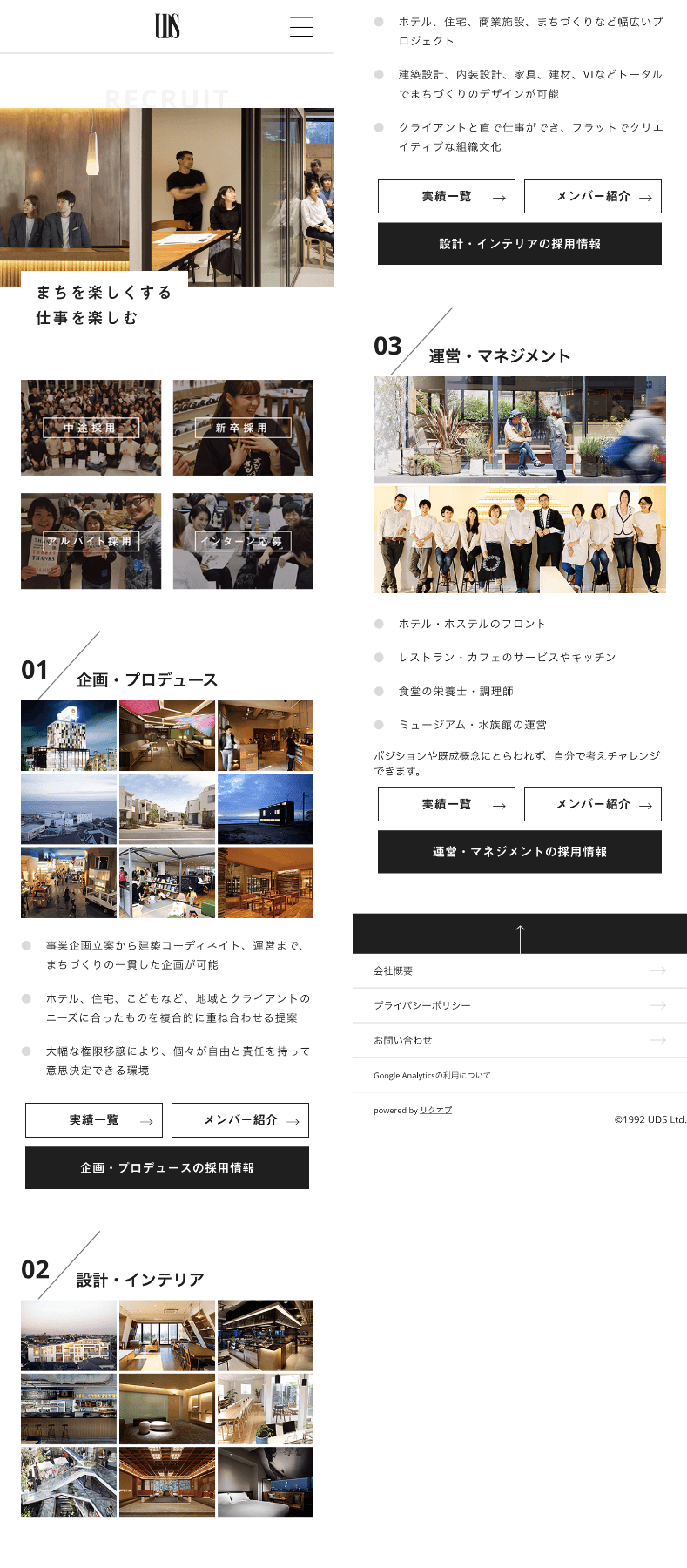The height and width of the screenshot is (1568, 687).
Task: Open Google Analyticsの利用について
Action: coord(433,1075)
